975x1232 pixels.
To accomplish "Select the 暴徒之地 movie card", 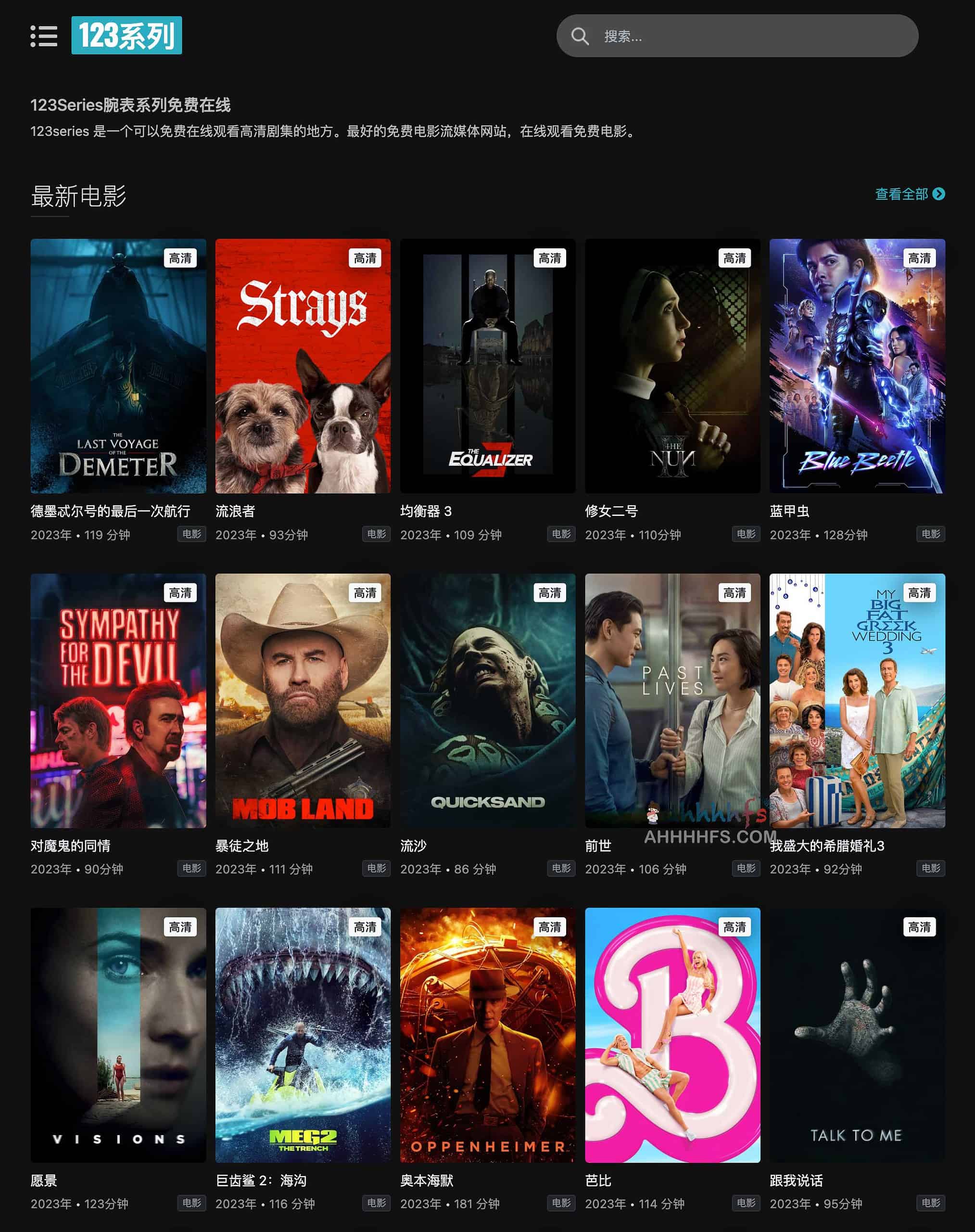I will 303,700.
